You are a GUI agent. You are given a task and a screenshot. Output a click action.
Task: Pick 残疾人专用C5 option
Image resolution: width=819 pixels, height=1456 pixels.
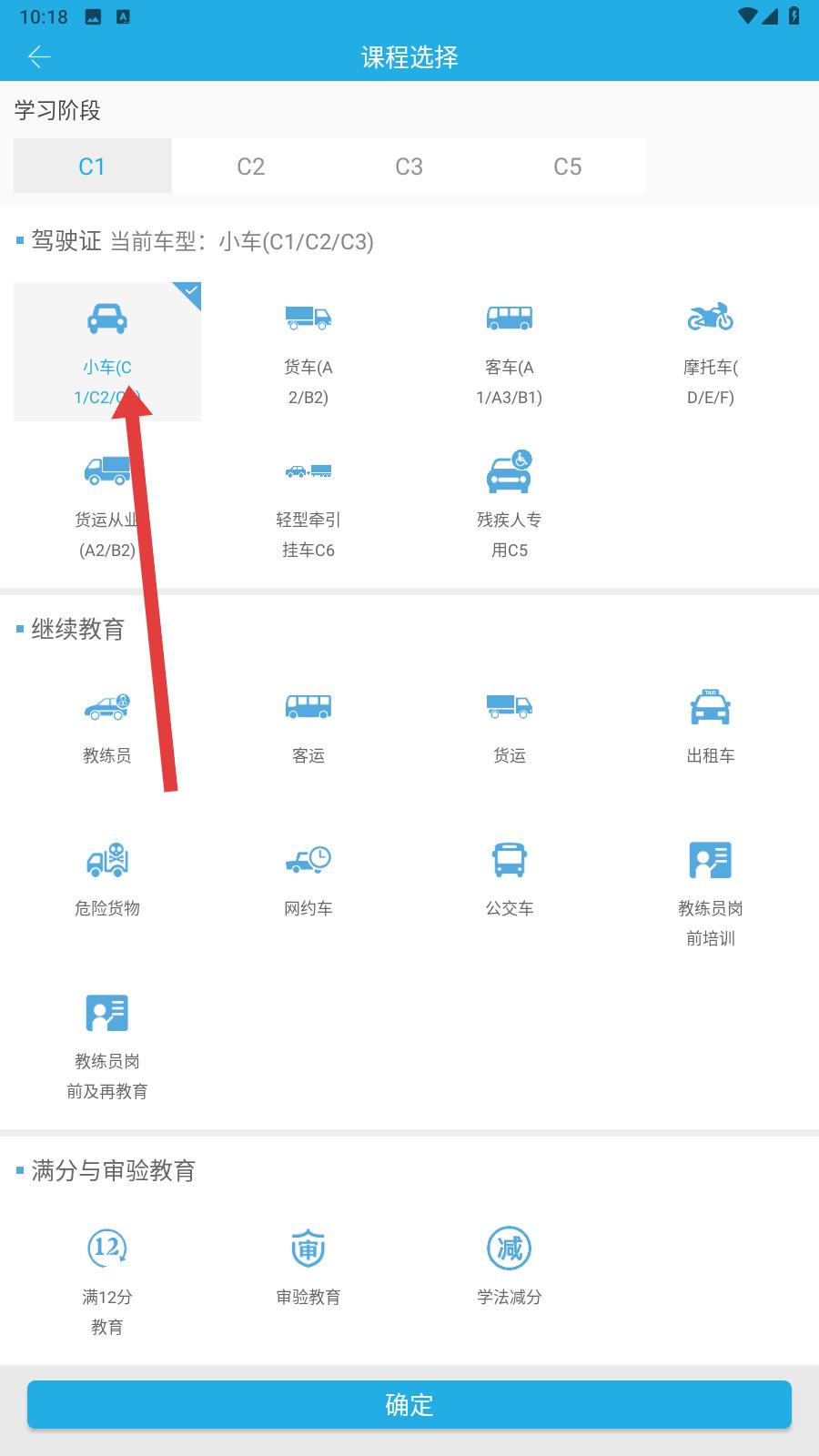click(x=510, y=505)
